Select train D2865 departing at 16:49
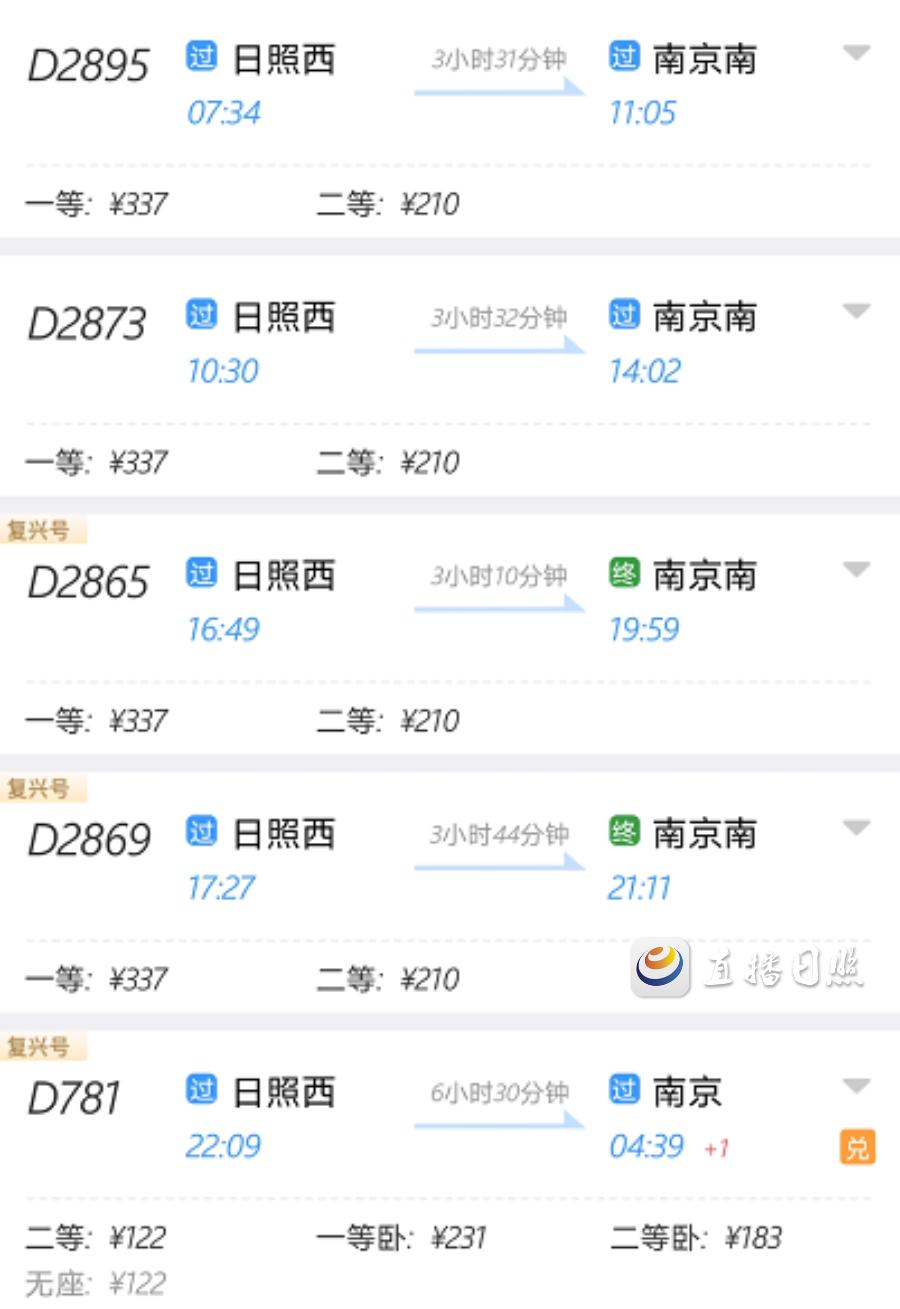This screenshot has height=1309, width=900. (88, 582)
